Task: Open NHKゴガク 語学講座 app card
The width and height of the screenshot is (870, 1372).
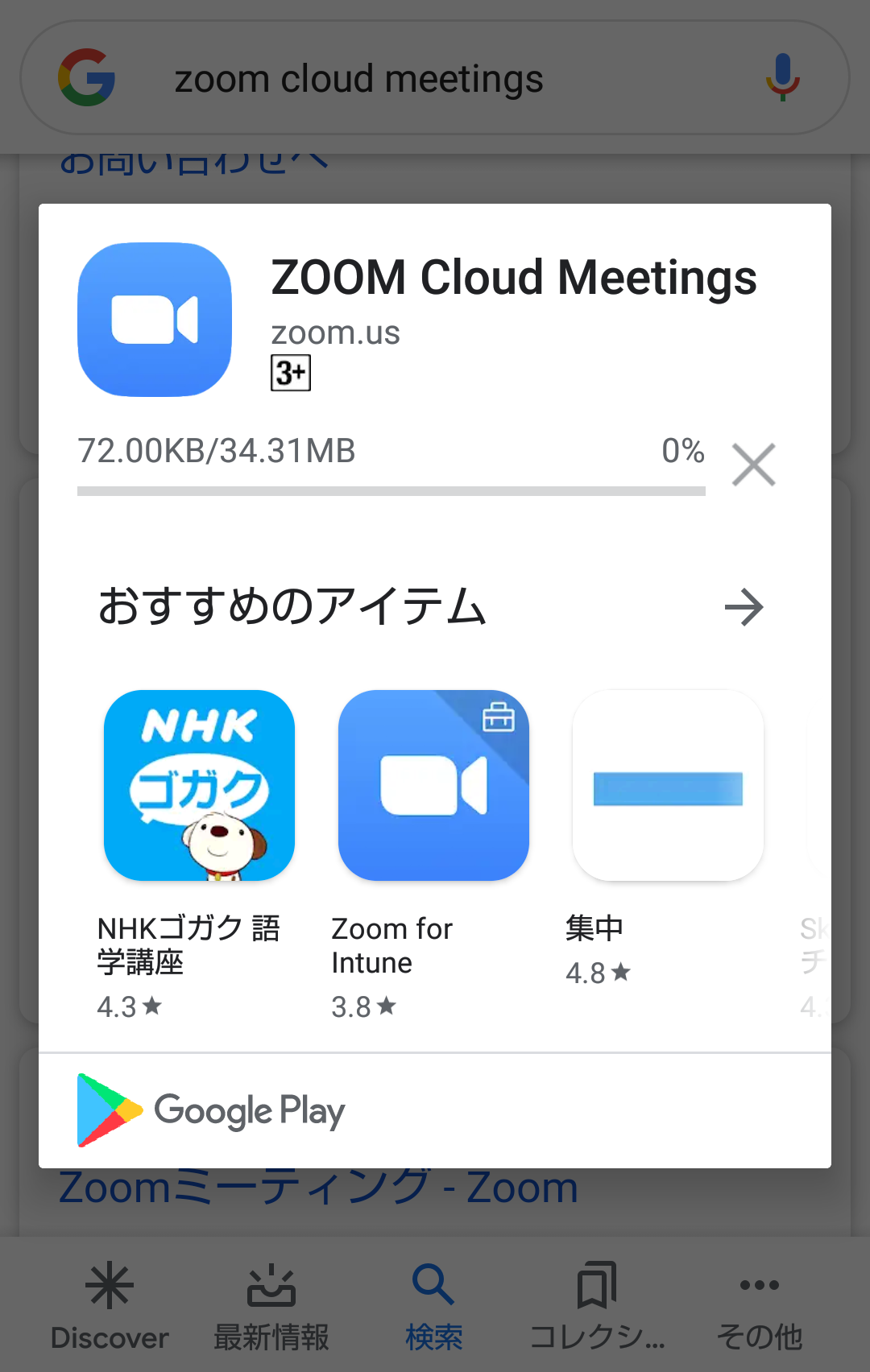Action: 199,785
